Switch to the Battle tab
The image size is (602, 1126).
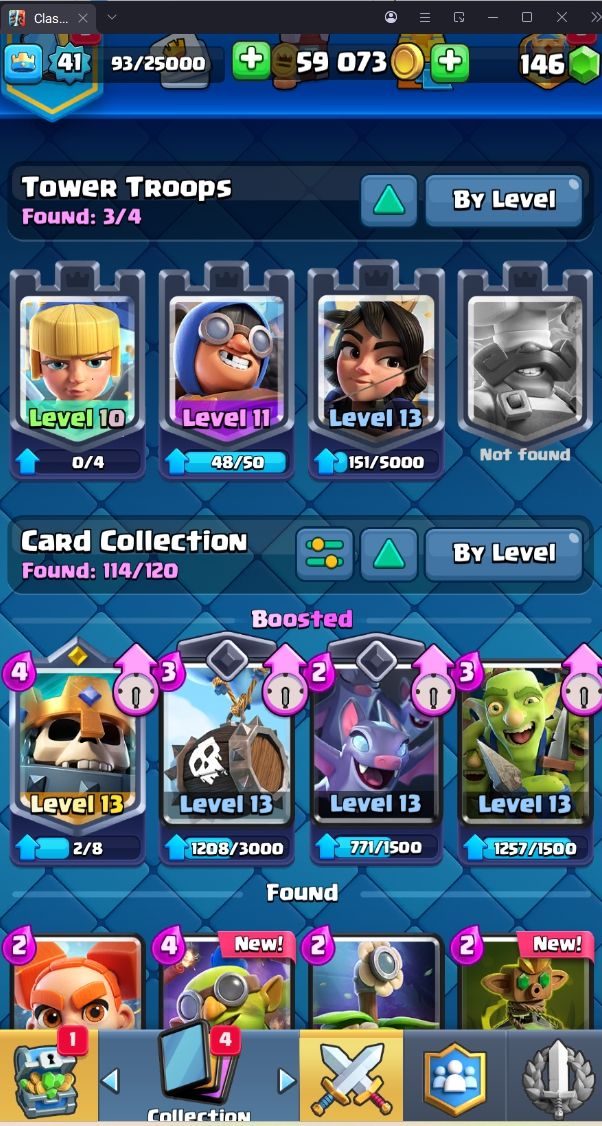point(351,1078)
